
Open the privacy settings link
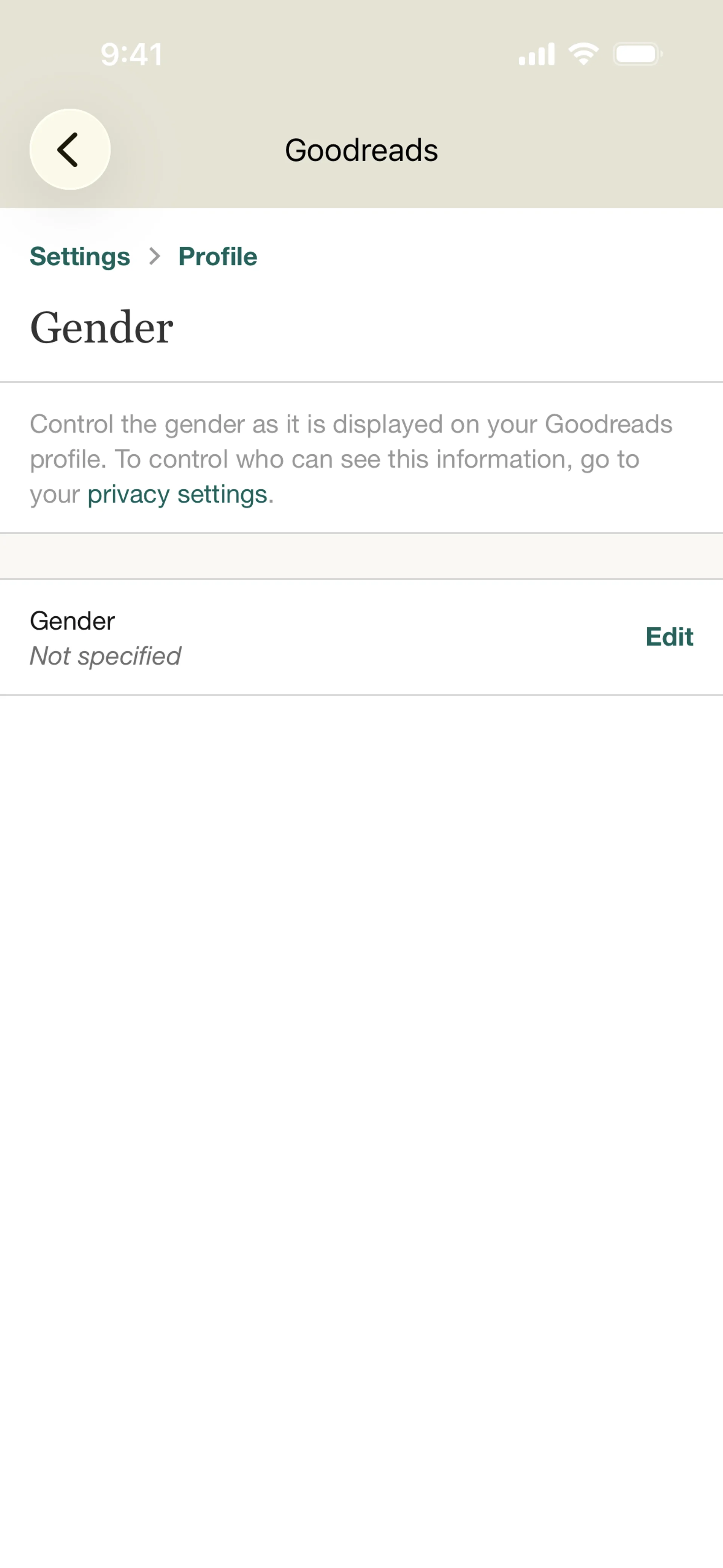[177, 494]
